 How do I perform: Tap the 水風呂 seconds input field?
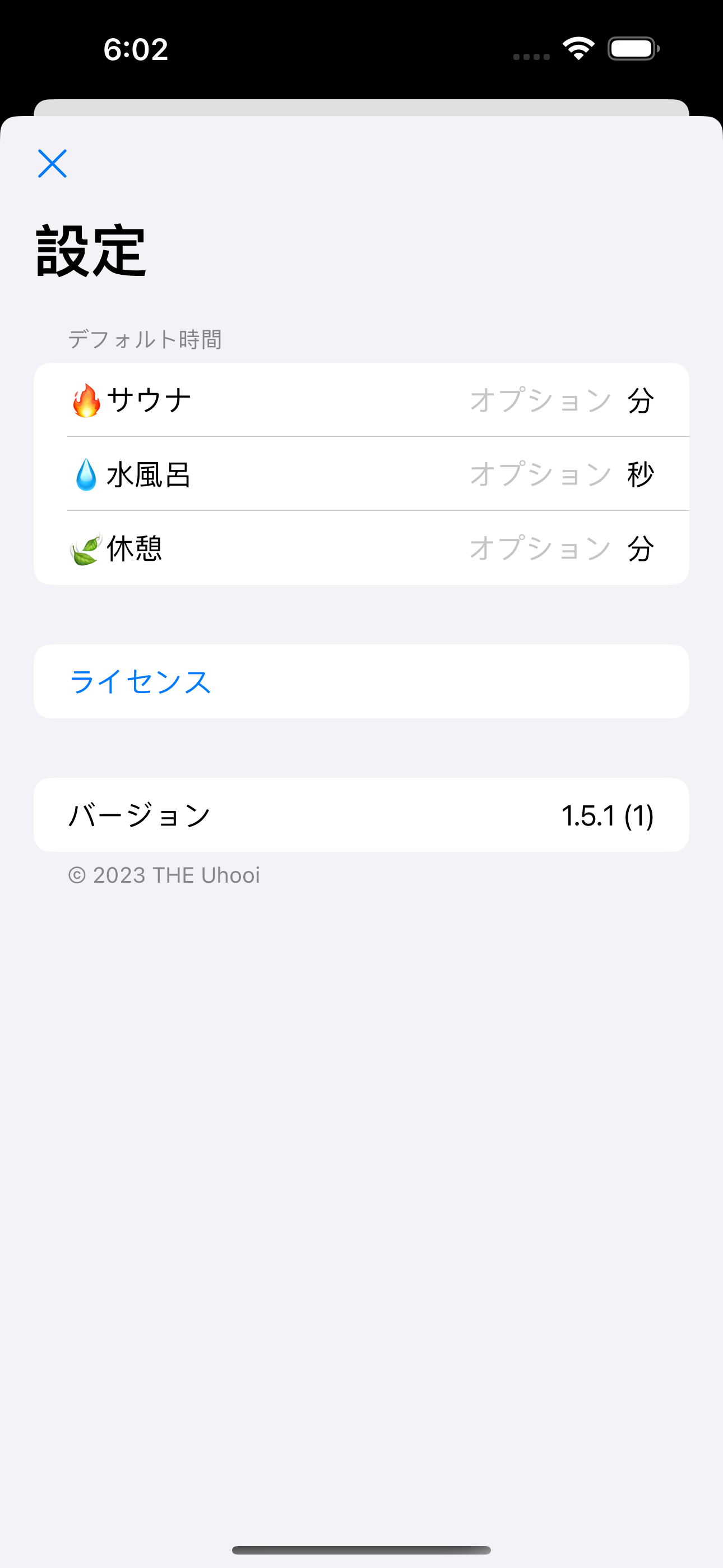pyautogui.click(x=540, y=474)
